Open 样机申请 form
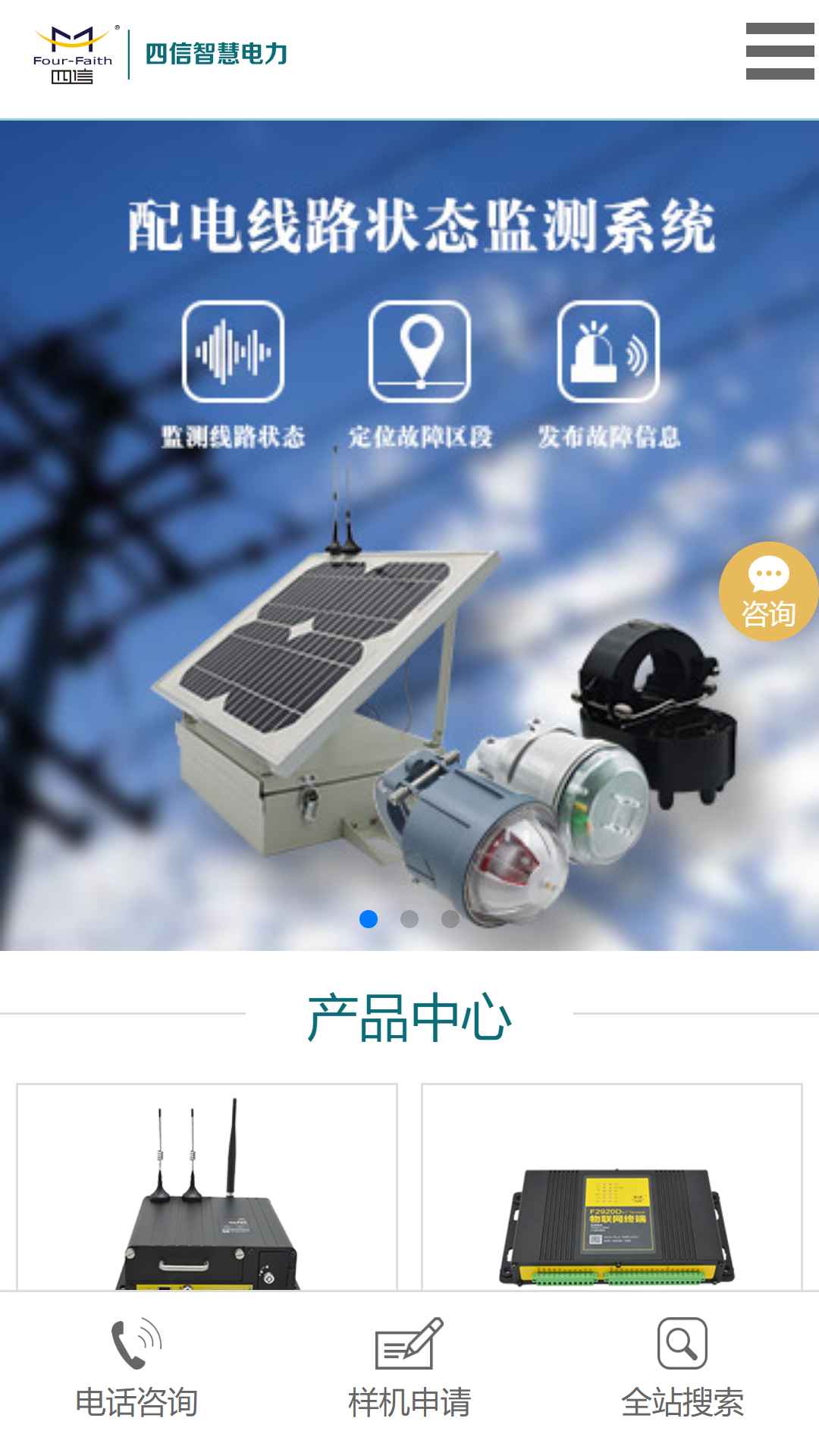819x1456 pixels. 409,1371
